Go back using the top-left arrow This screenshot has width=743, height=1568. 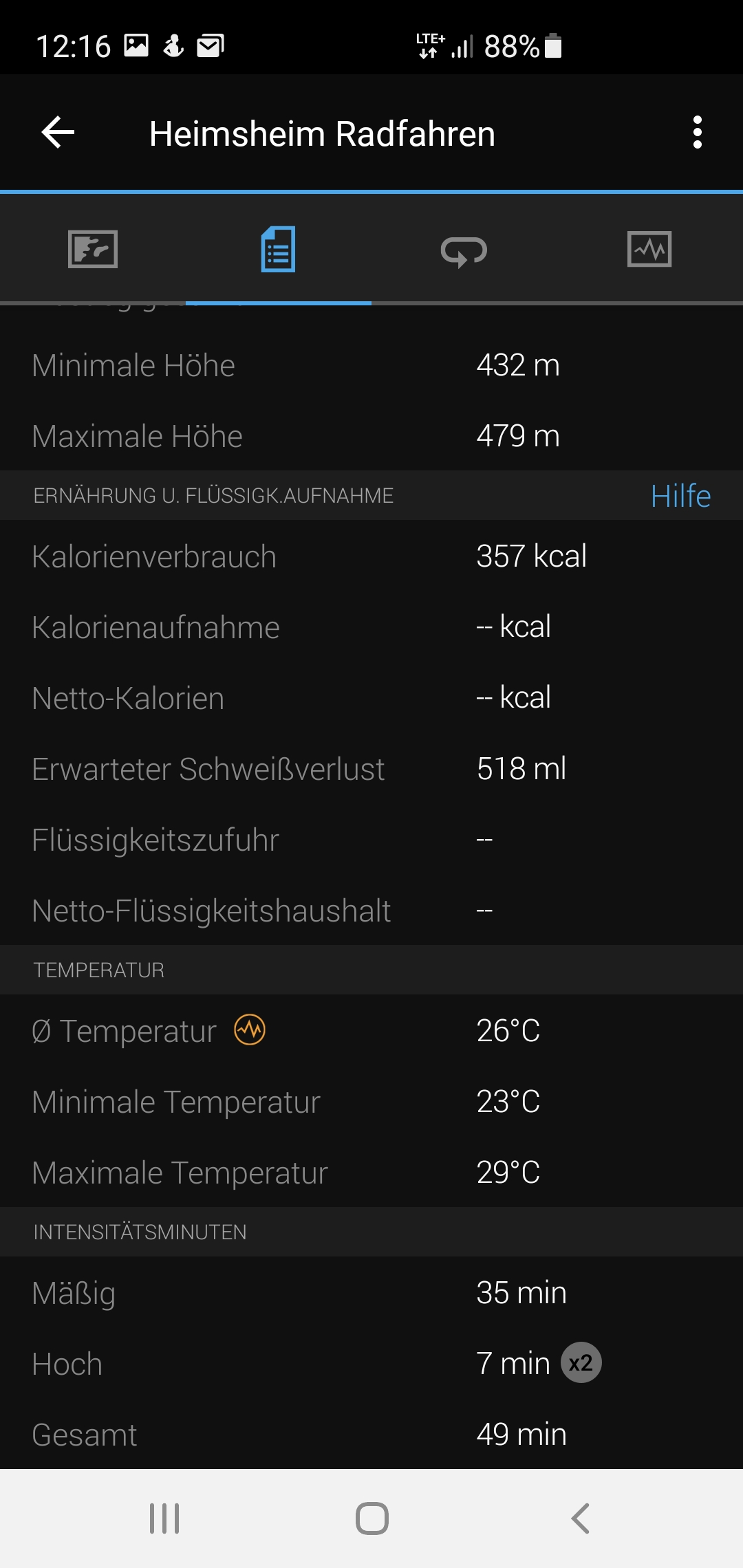(x=58, y=133)
